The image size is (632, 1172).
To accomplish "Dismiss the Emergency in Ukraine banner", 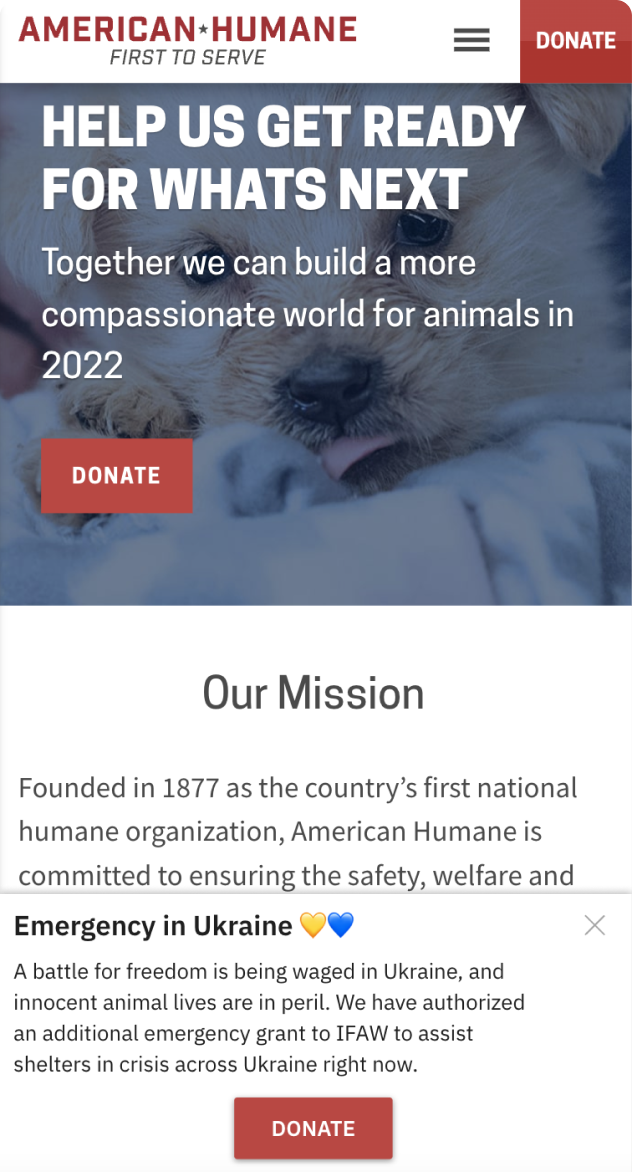I will [595, 925].
